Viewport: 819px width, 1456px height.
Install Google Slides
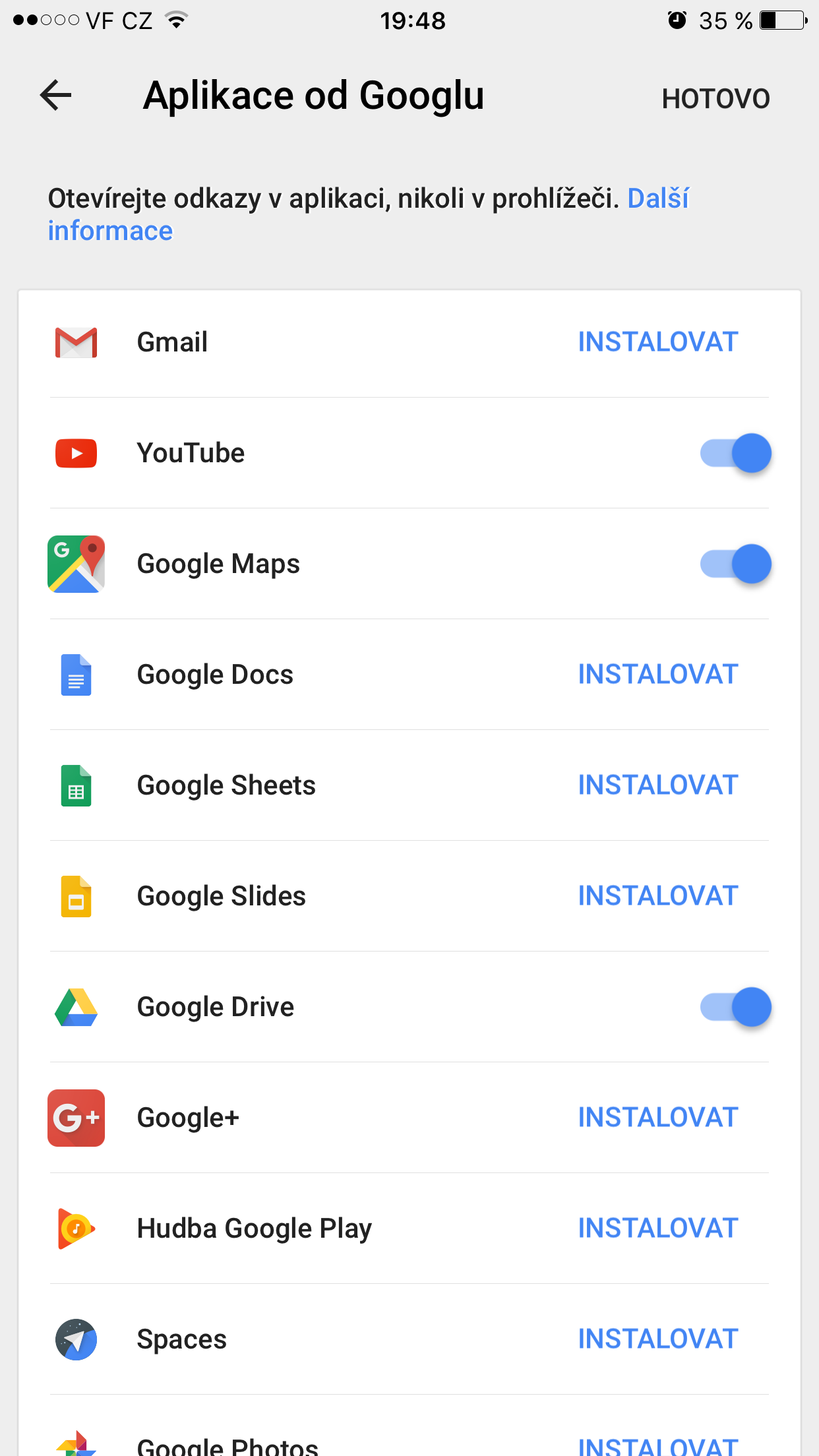pyautogui.click(x=657, y=896)
